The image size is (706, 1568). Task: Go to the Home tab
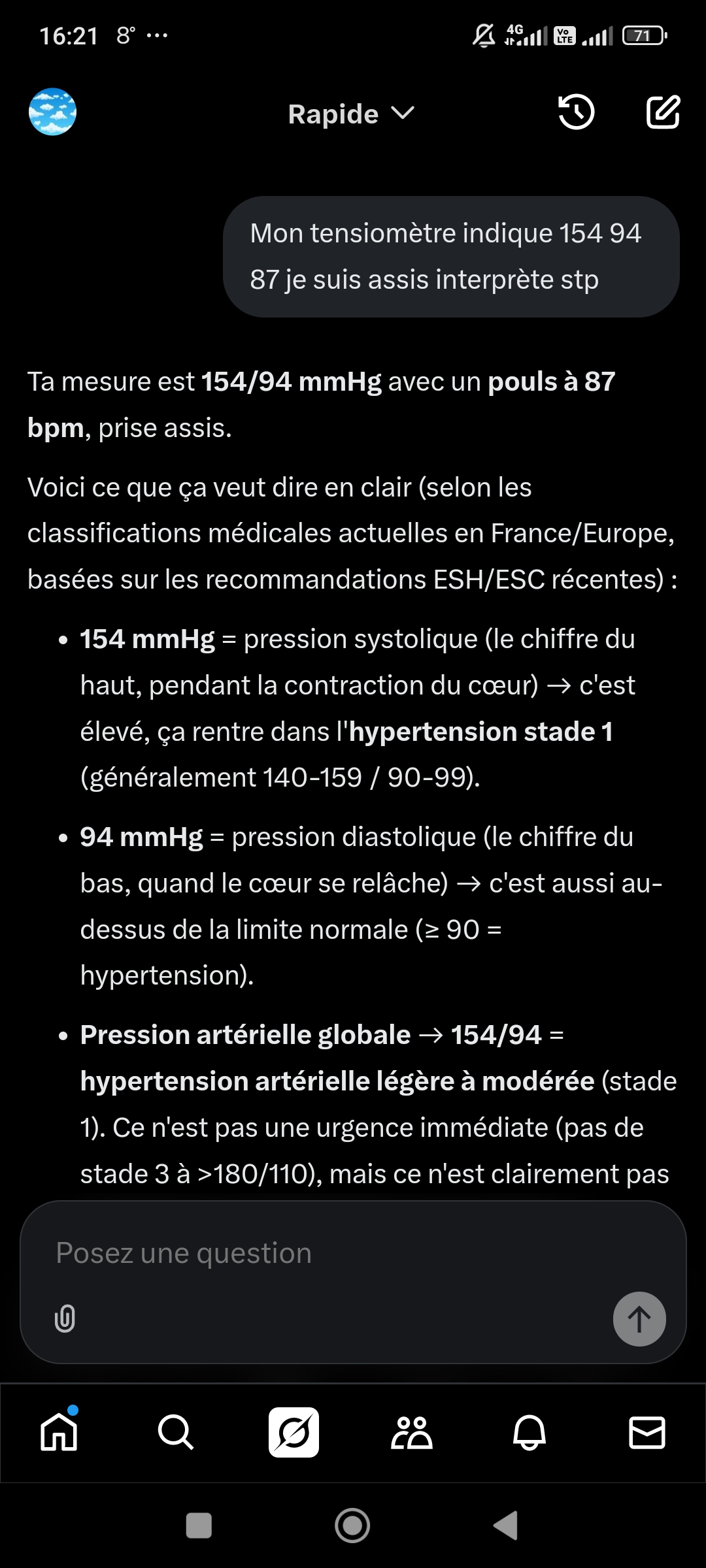(59, 1432)
